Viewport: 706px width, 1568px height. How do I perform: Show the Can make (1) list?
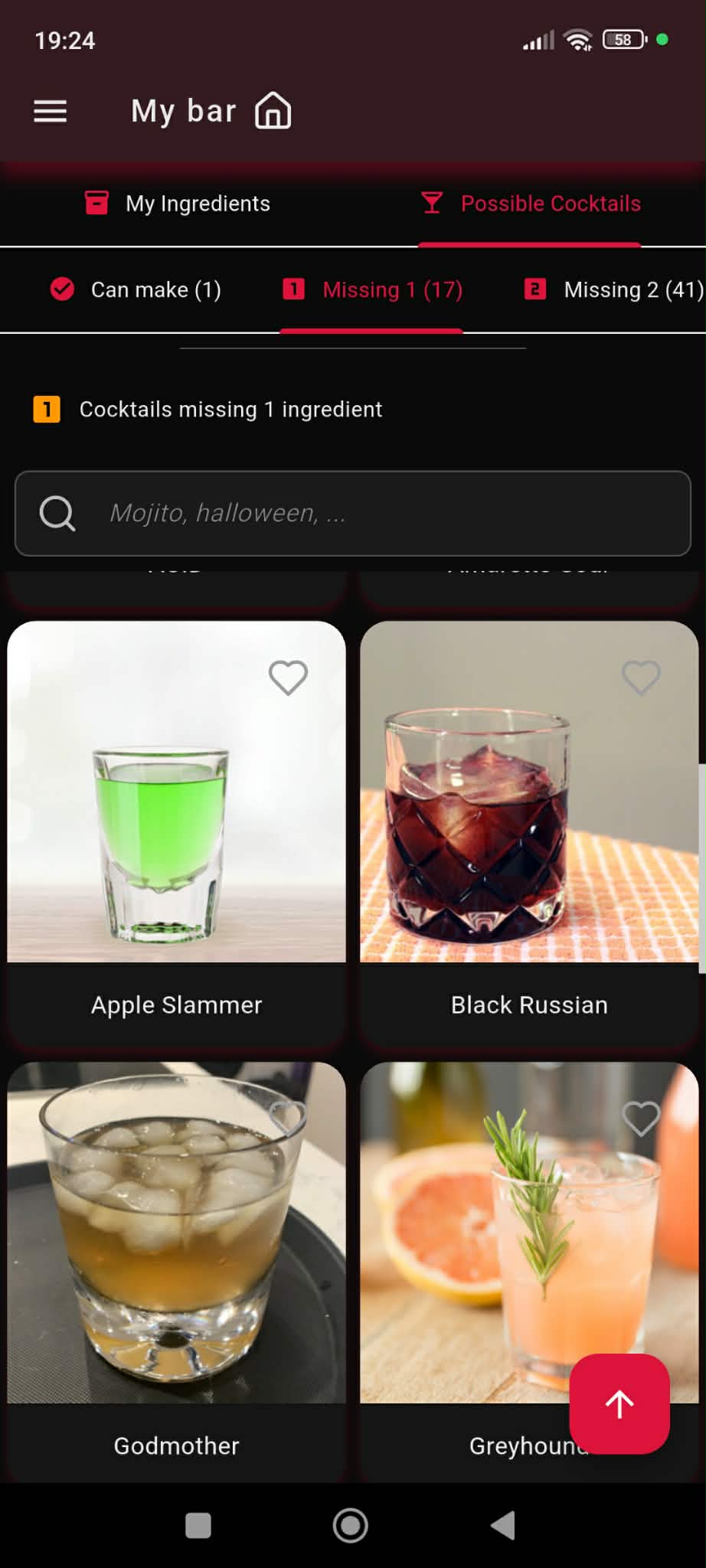136,289
